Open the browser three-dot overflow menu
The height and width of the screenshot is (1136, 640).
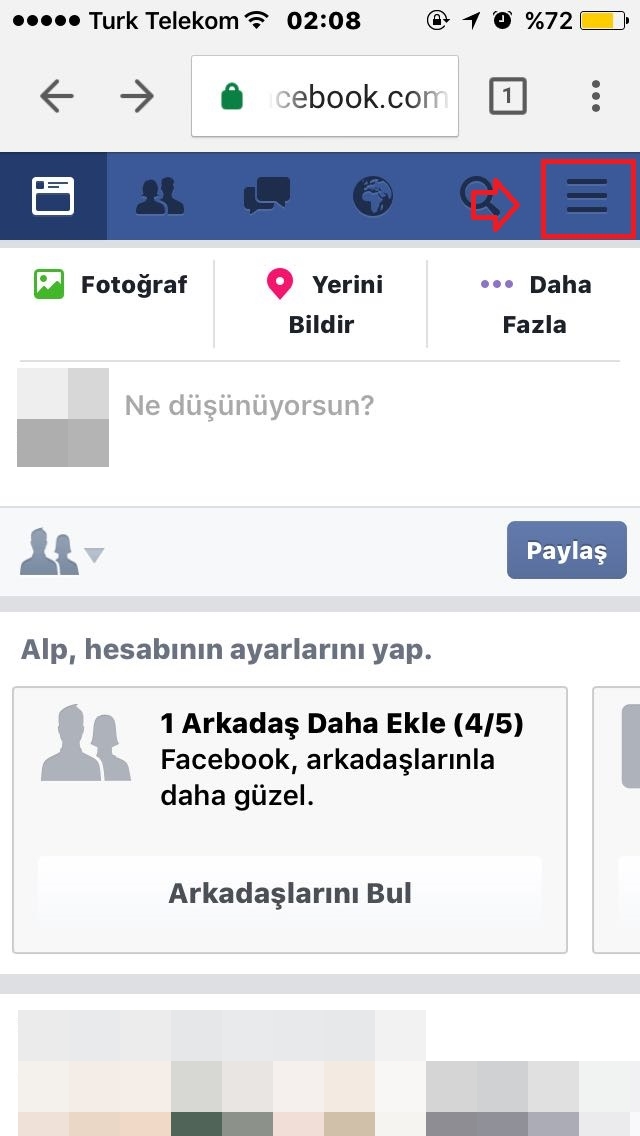point(596,96)
